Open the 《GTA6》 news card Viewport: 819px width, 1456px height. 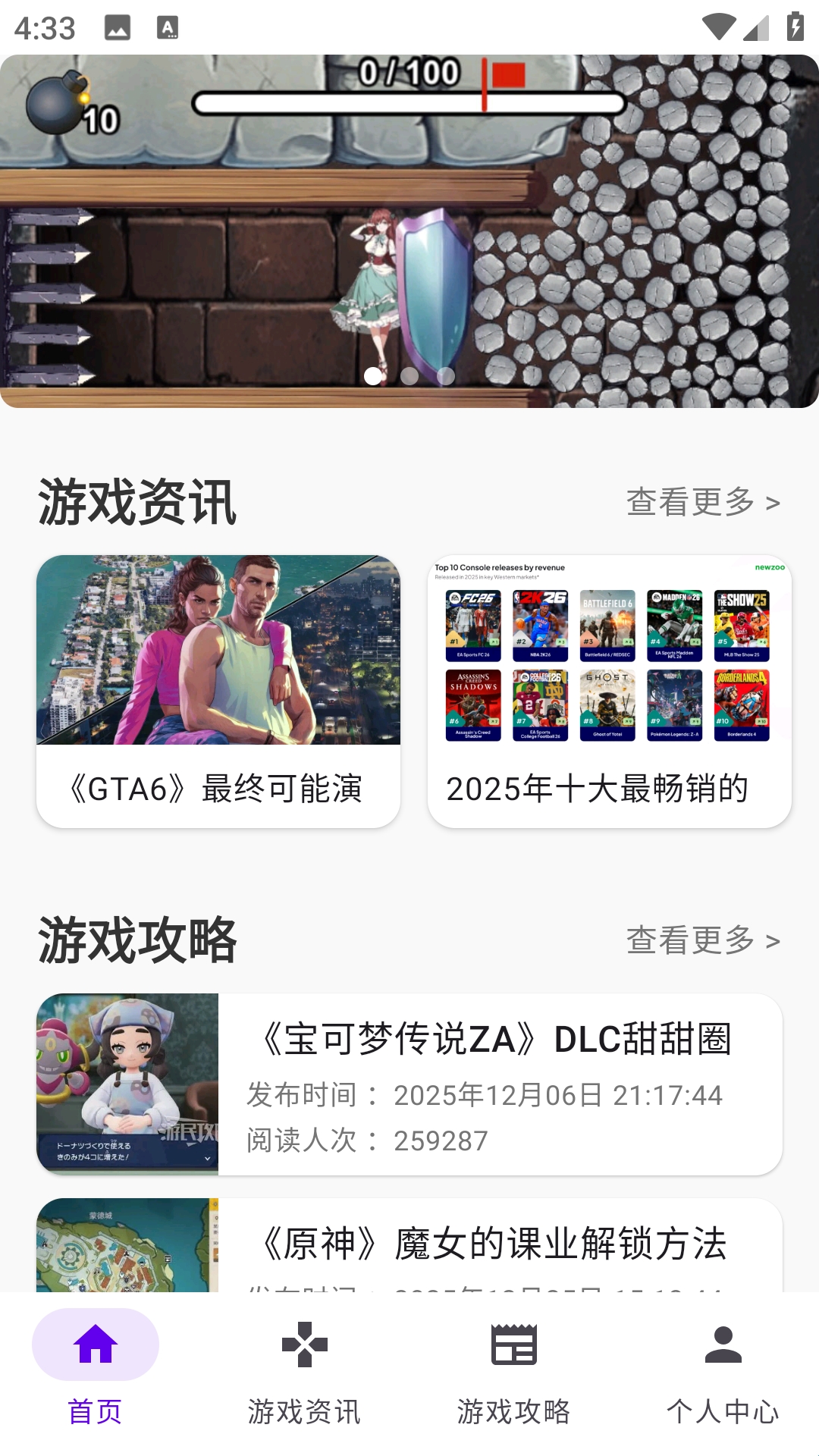point(218,691)
